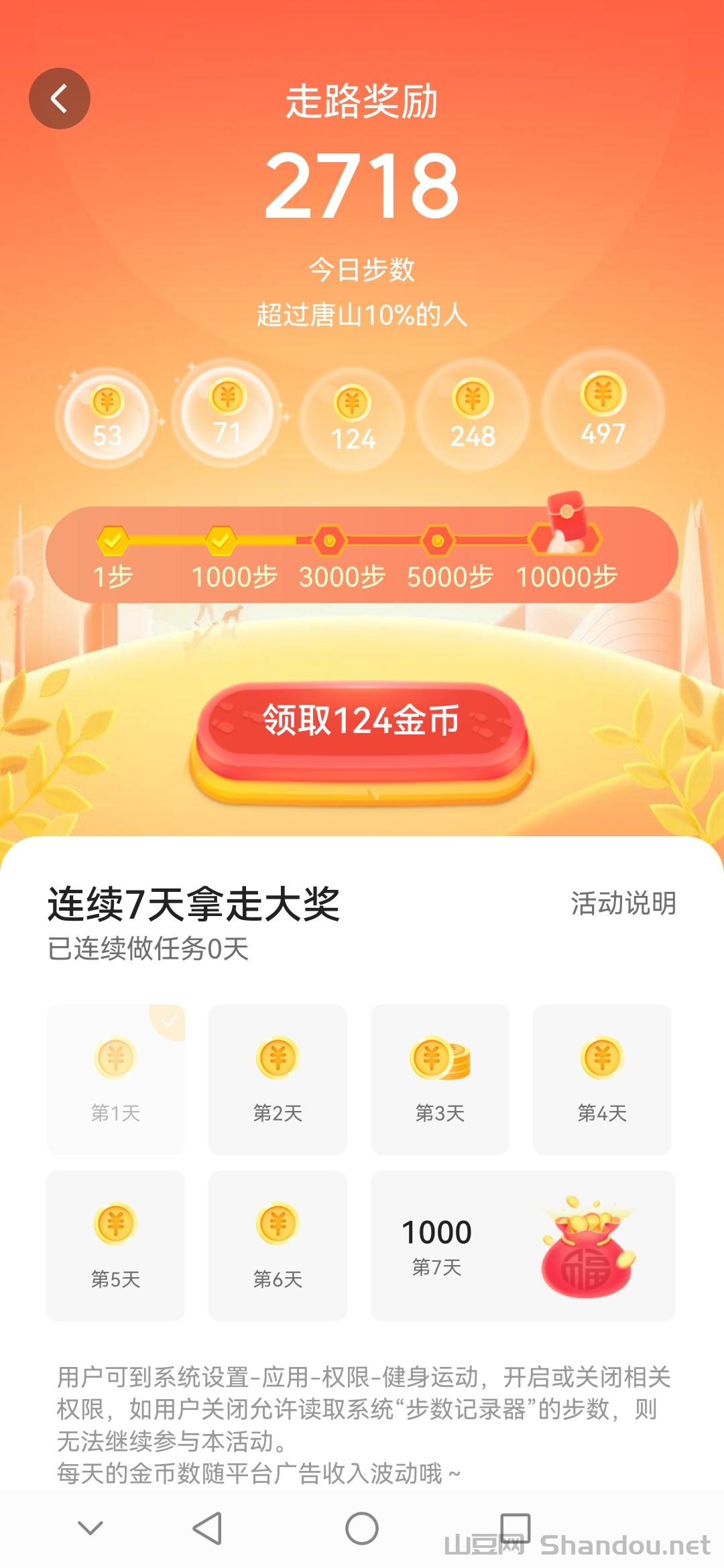Claim reward with 领取124金币 button
The image size is (724, 1568).
pyautogui.click(x=361, y=724)
